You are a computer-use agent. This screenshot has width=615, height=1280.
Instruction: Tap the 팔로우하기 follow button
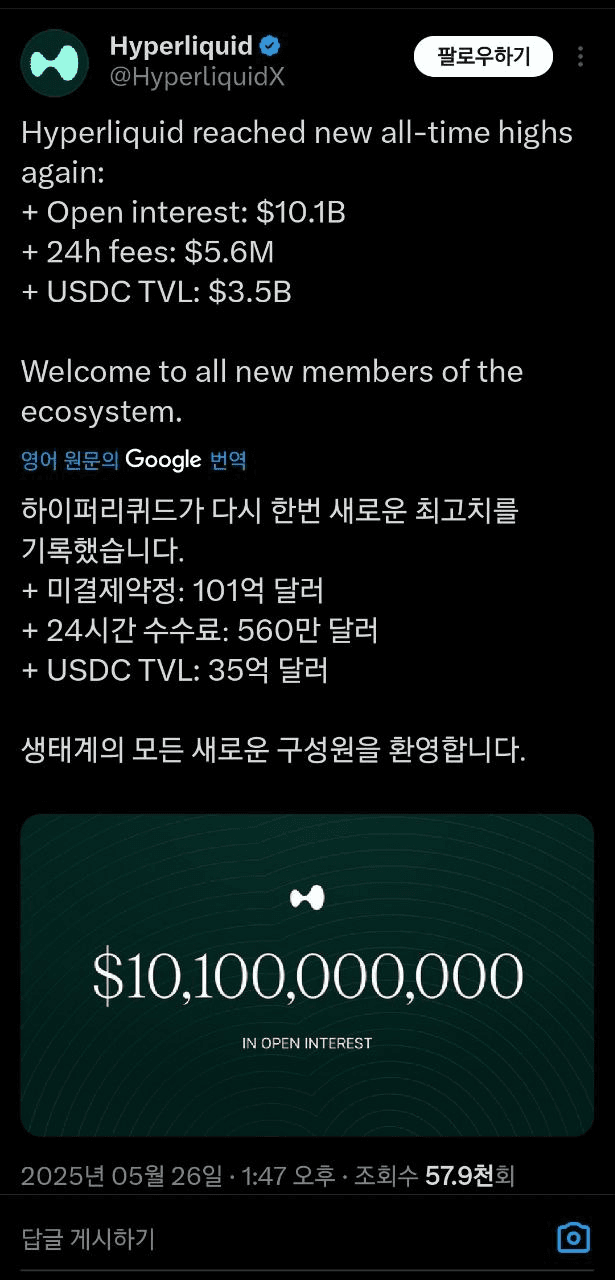click(483, 57)
